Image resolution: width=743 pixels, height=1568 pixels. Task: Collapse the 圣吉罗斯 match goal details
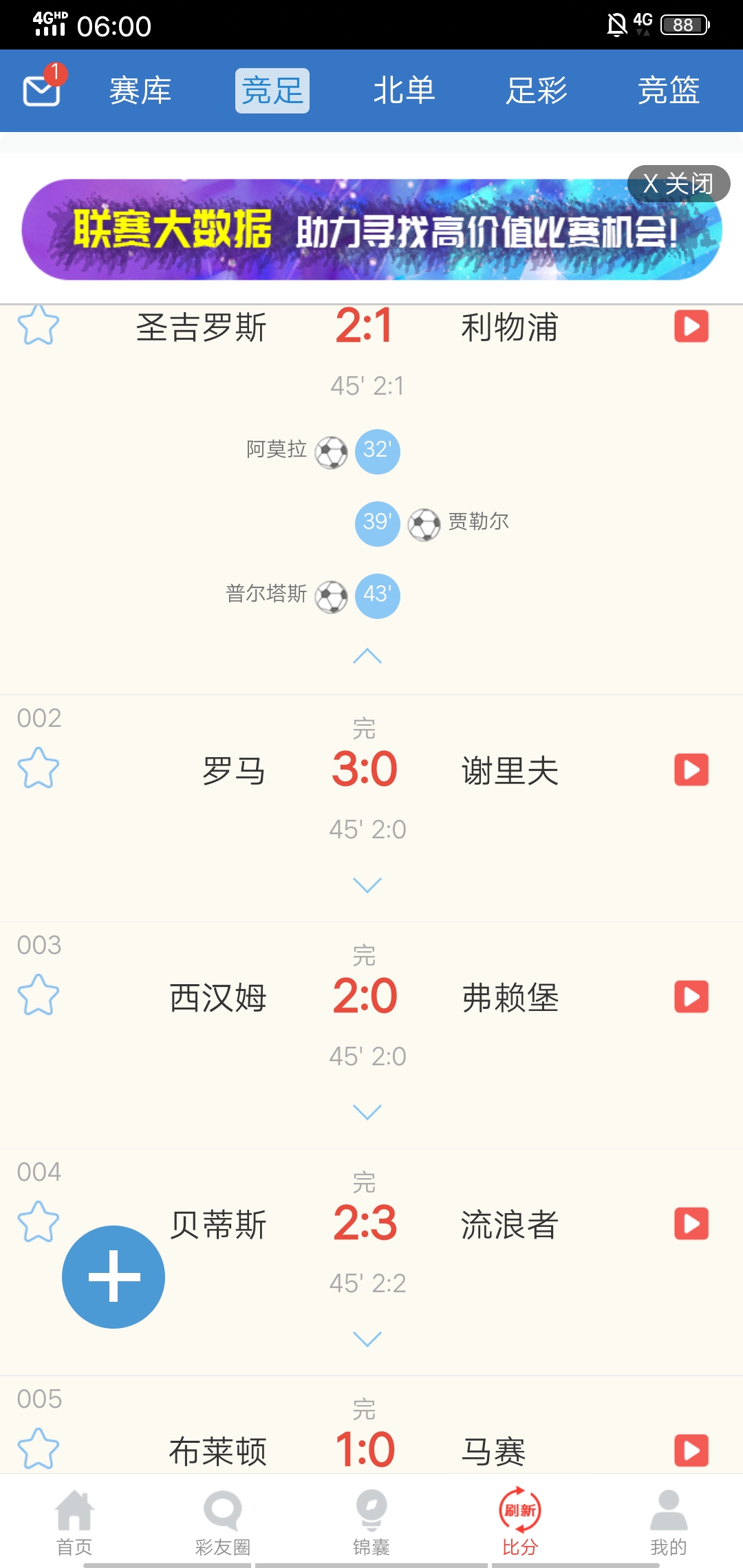tap(367, 656)
